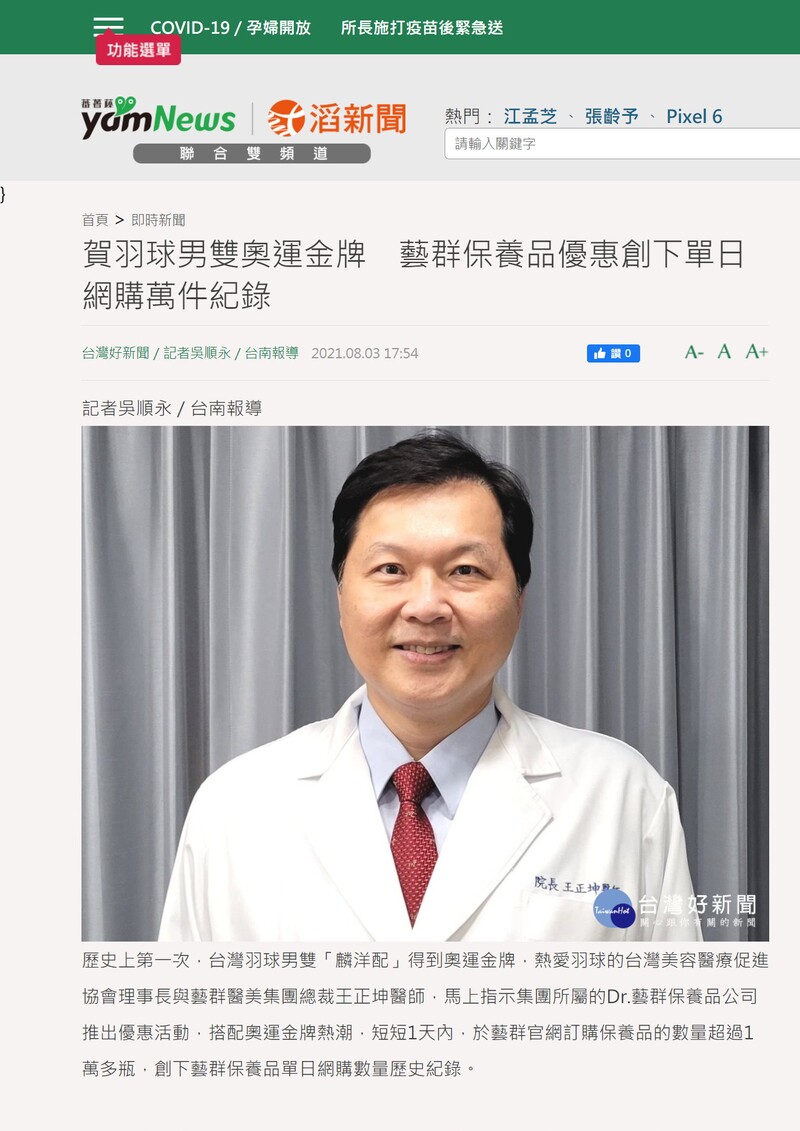Open the COVID-19 / 孕婦開放 headline
The width and height of the screenshot is (800, 1131).
coord(230,28)
